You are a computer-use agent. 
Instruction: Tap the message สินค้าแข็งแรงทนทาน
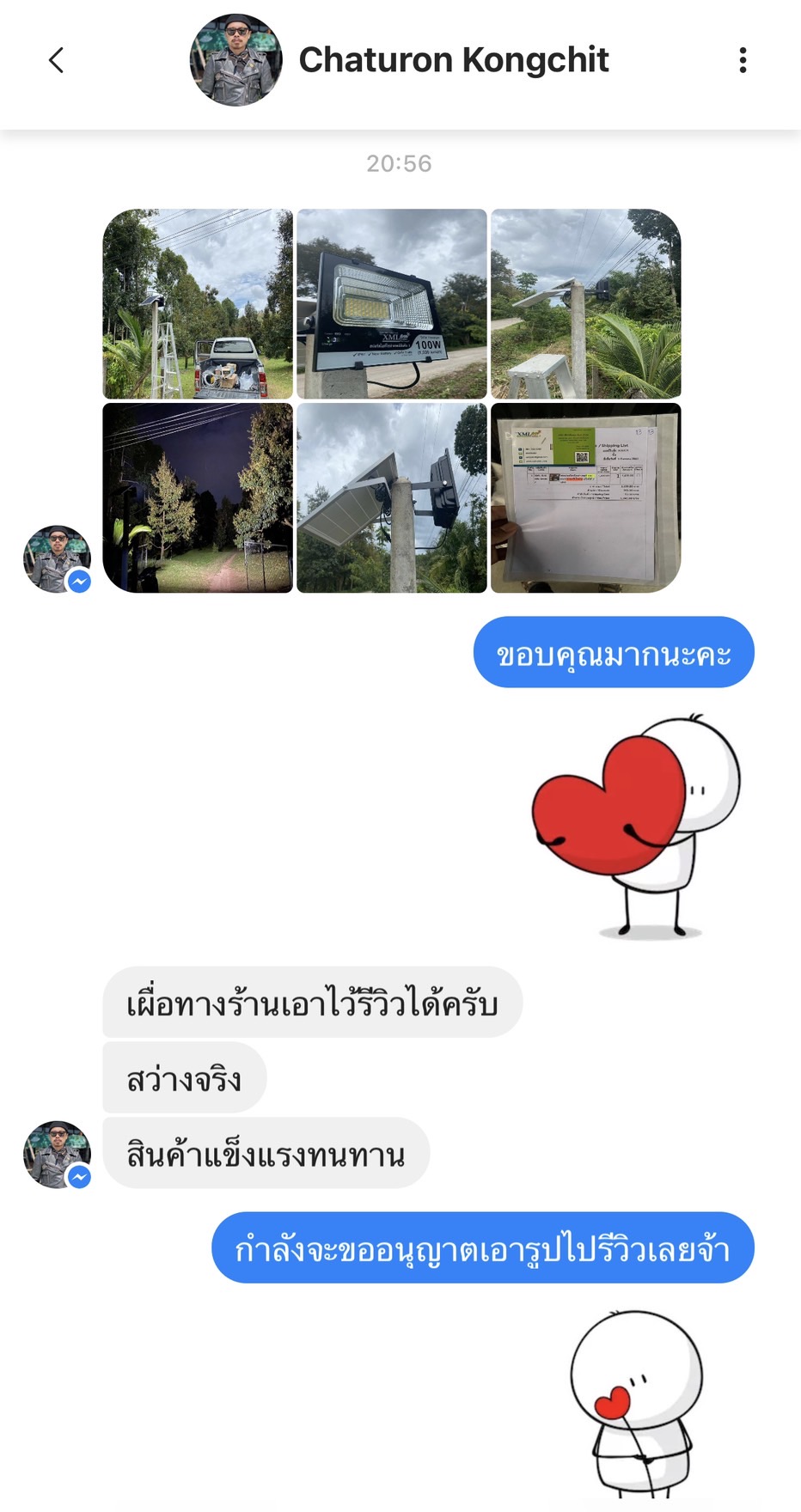tap(266, 1154)
